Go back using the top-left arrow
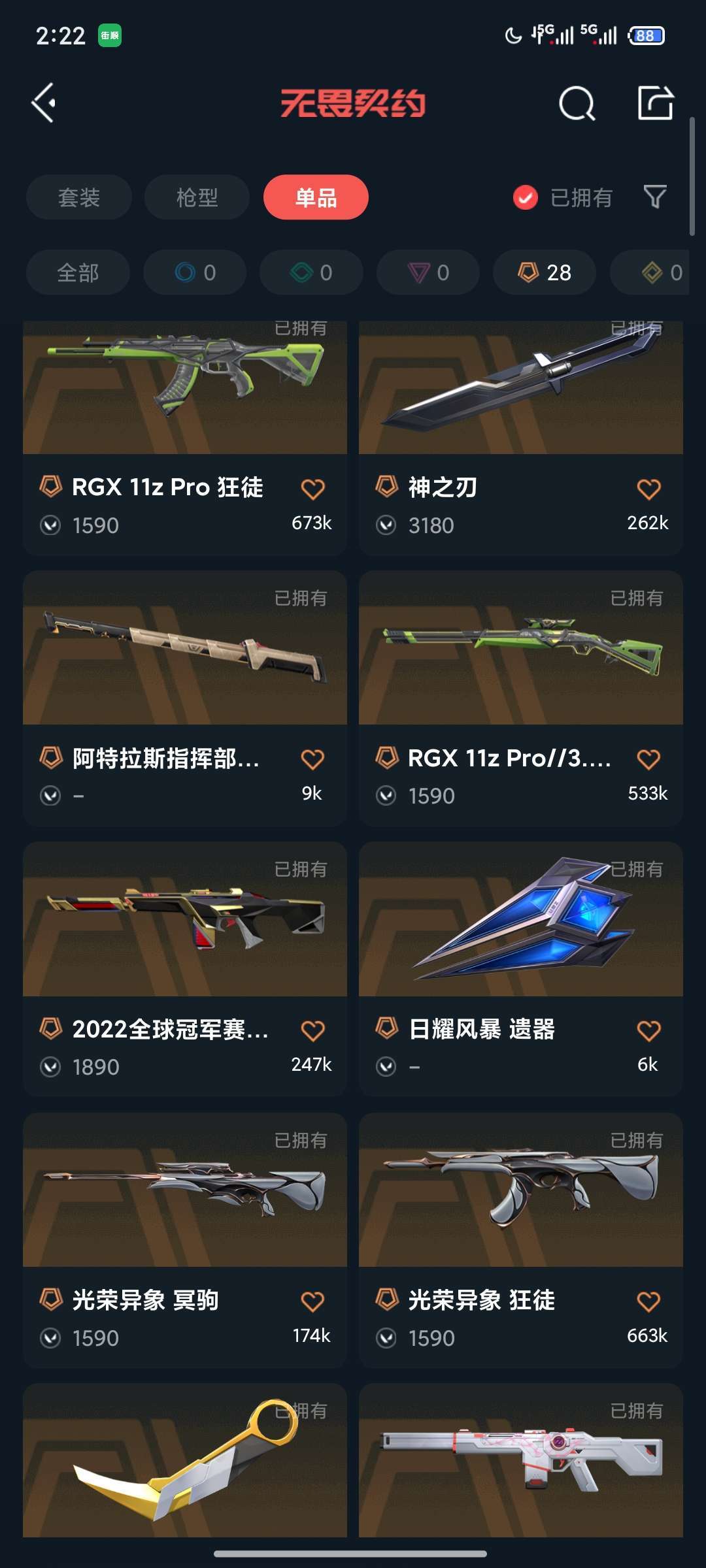The width and height of the screenshot is (706, 1568). [x=44, y=103]
